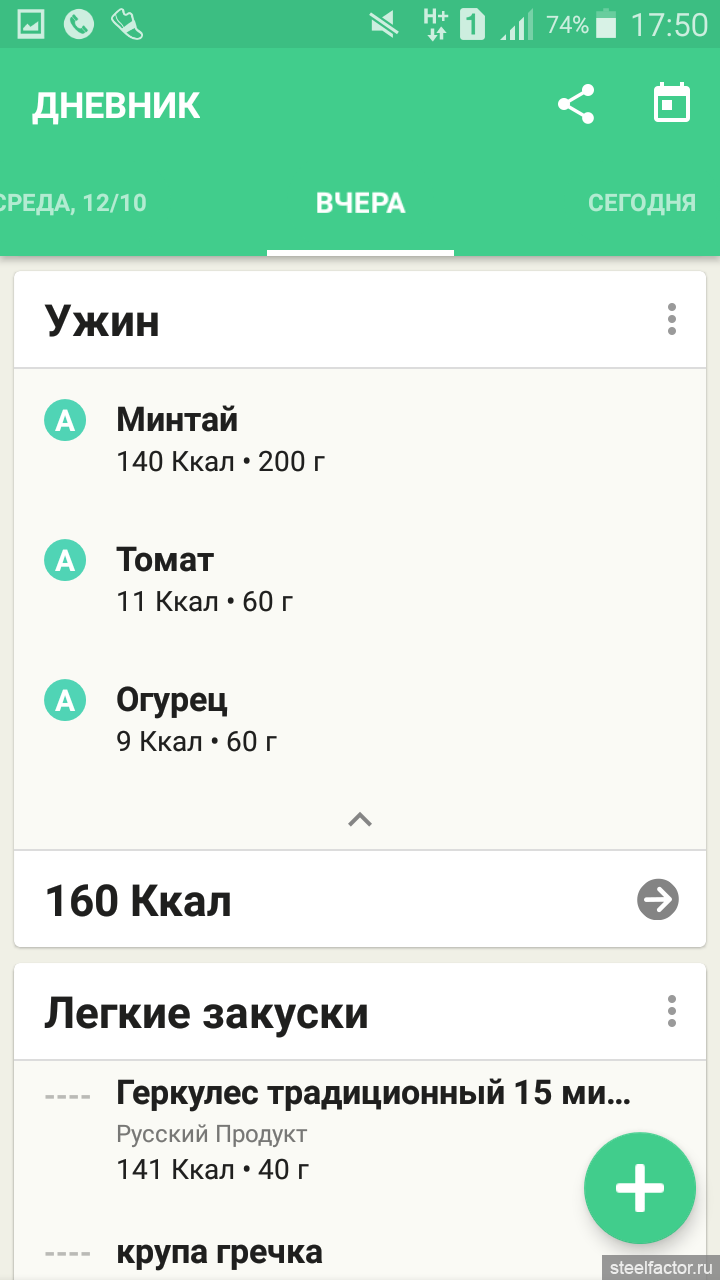Open the Геркулес традиционный entry
Viewport: 720px width, 1280px height.
[360, 1132]
